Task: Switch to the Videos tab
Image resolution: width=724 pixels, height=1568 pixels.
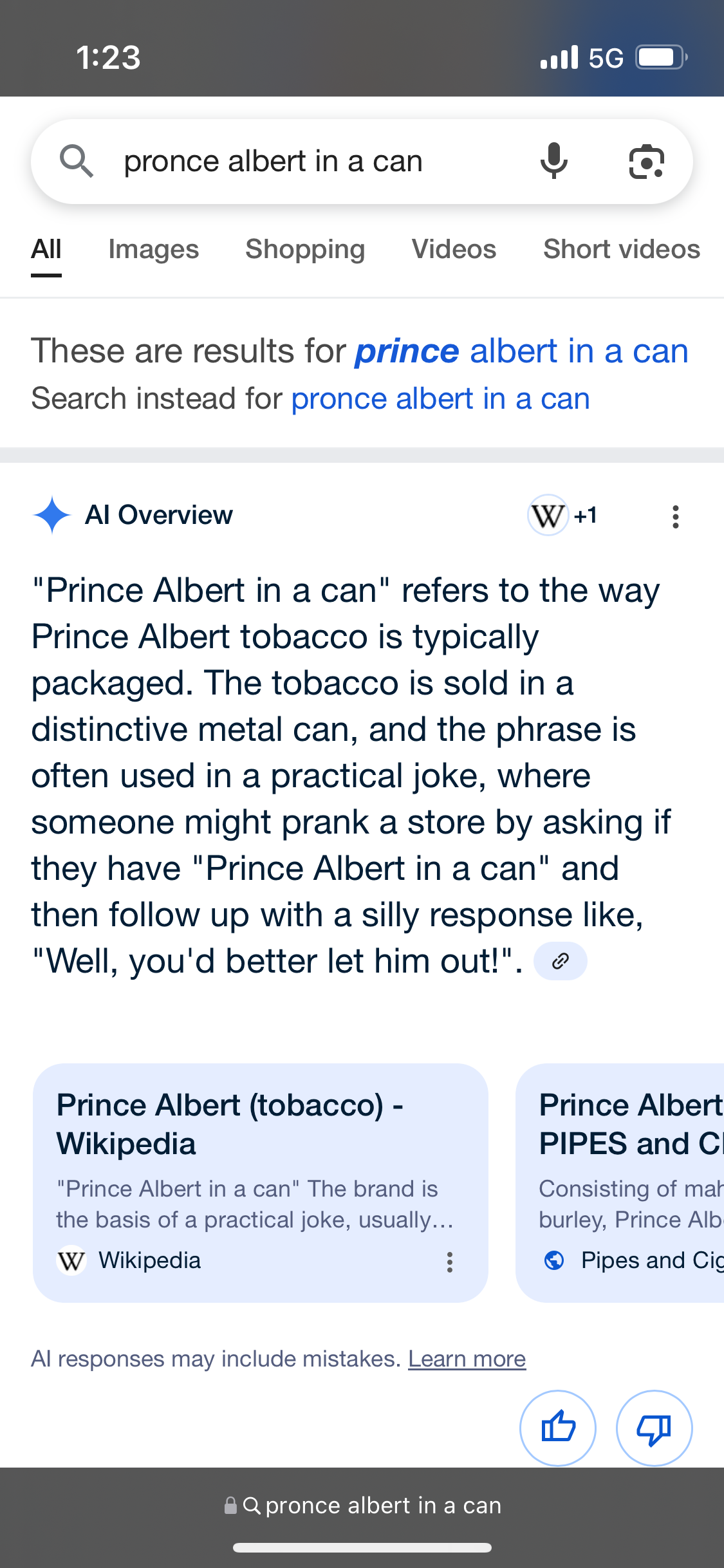Action: (454, 250)
